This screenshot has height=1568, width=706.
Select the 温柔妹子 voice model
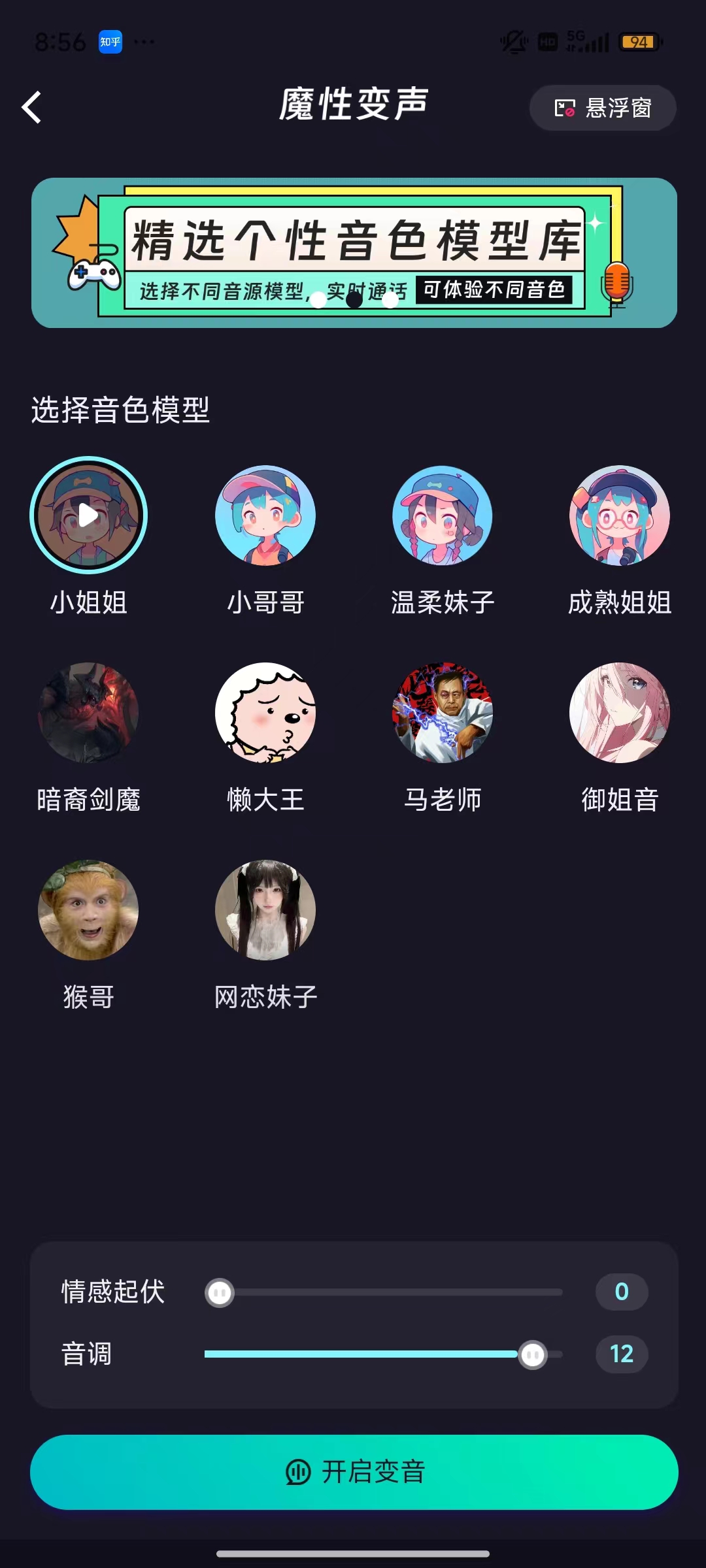tap(442, 515)
